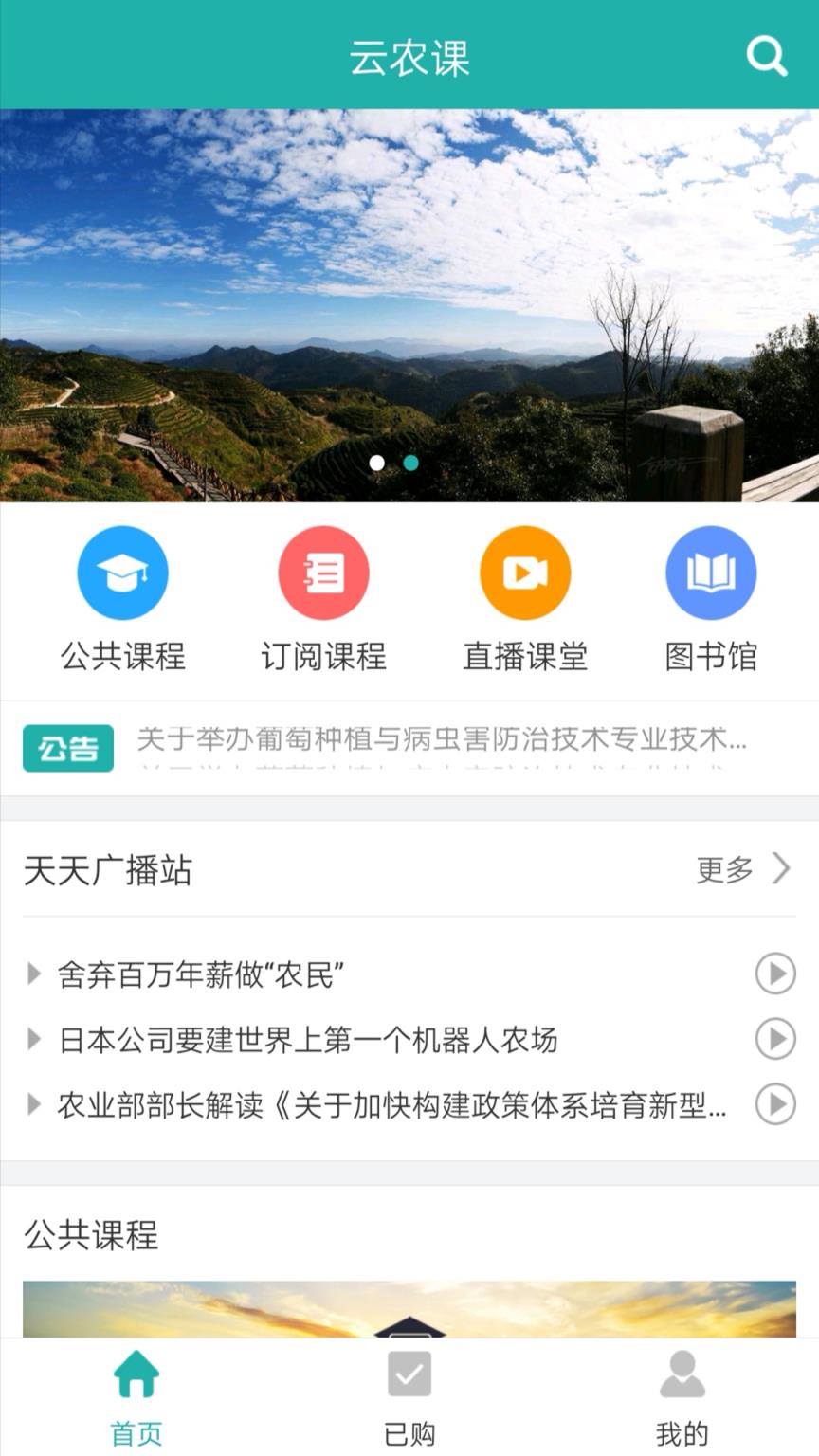Expand the 舍弃百万年薪做"农民" entry arrow
819x1456 pixels.
tap(35, 974)
